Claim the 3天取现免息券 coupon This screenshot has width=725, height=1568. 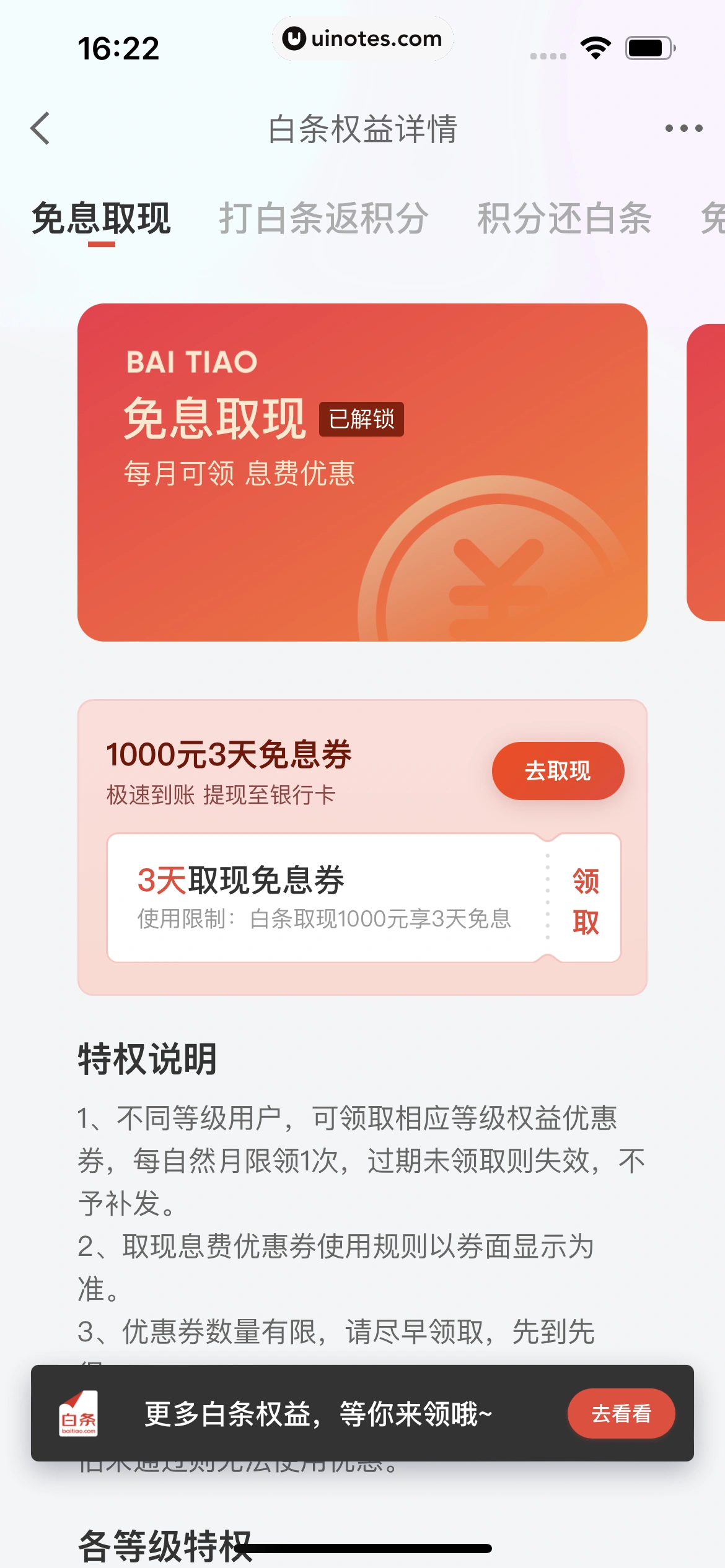click(x=586, y=901)
